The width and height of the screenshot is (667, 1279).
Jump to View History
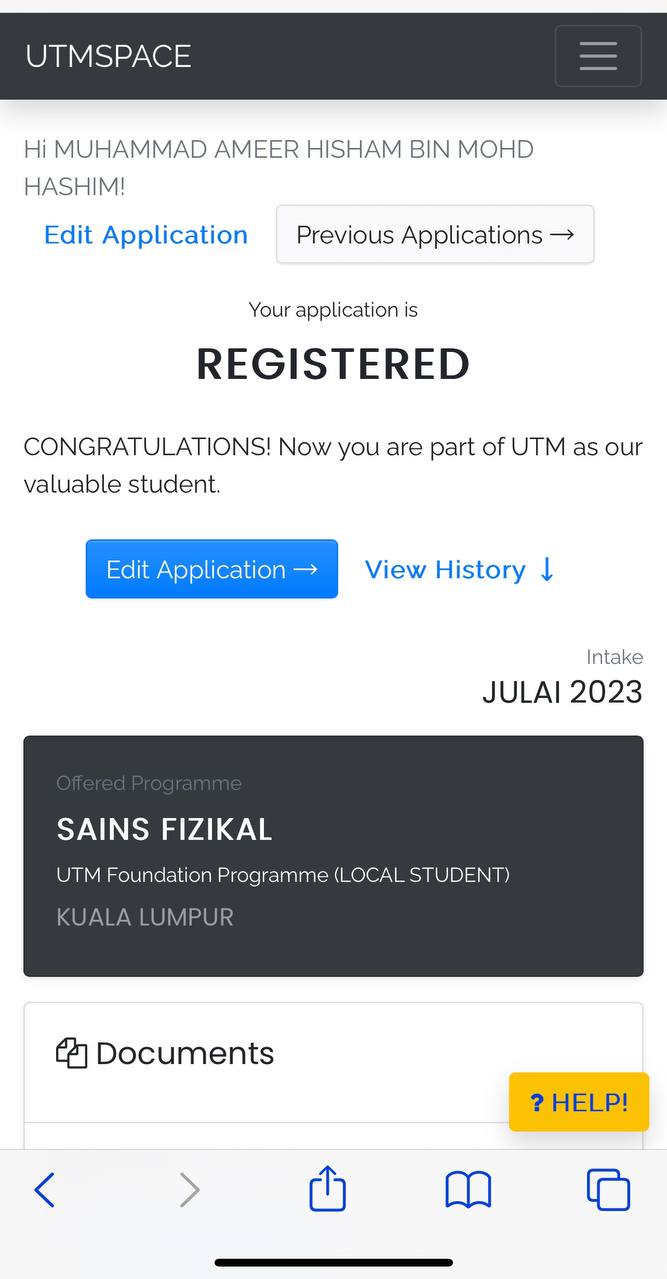click(x=459, y=569)
